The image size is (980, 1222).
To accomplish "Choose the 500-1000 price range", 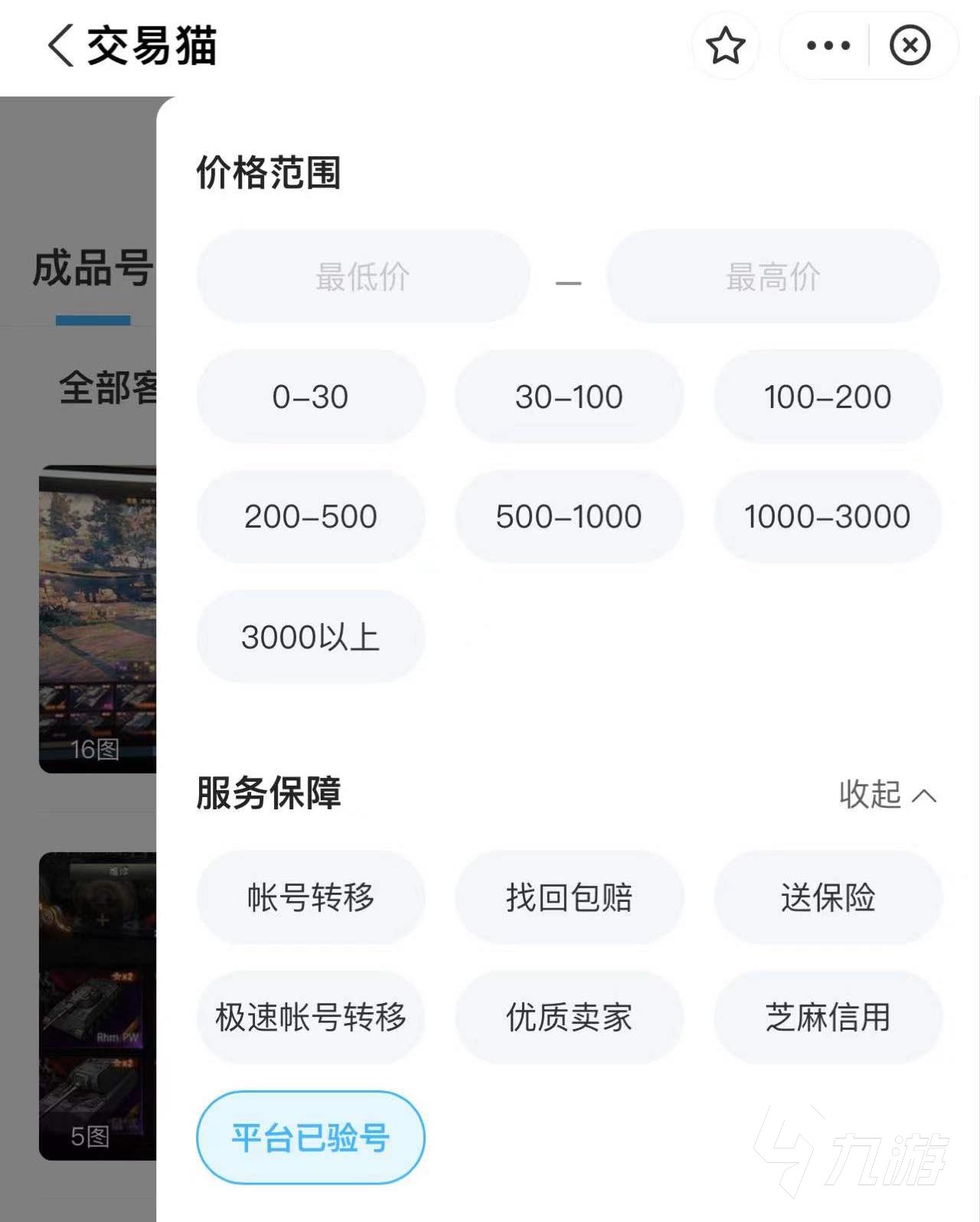I will pos(569,517).
